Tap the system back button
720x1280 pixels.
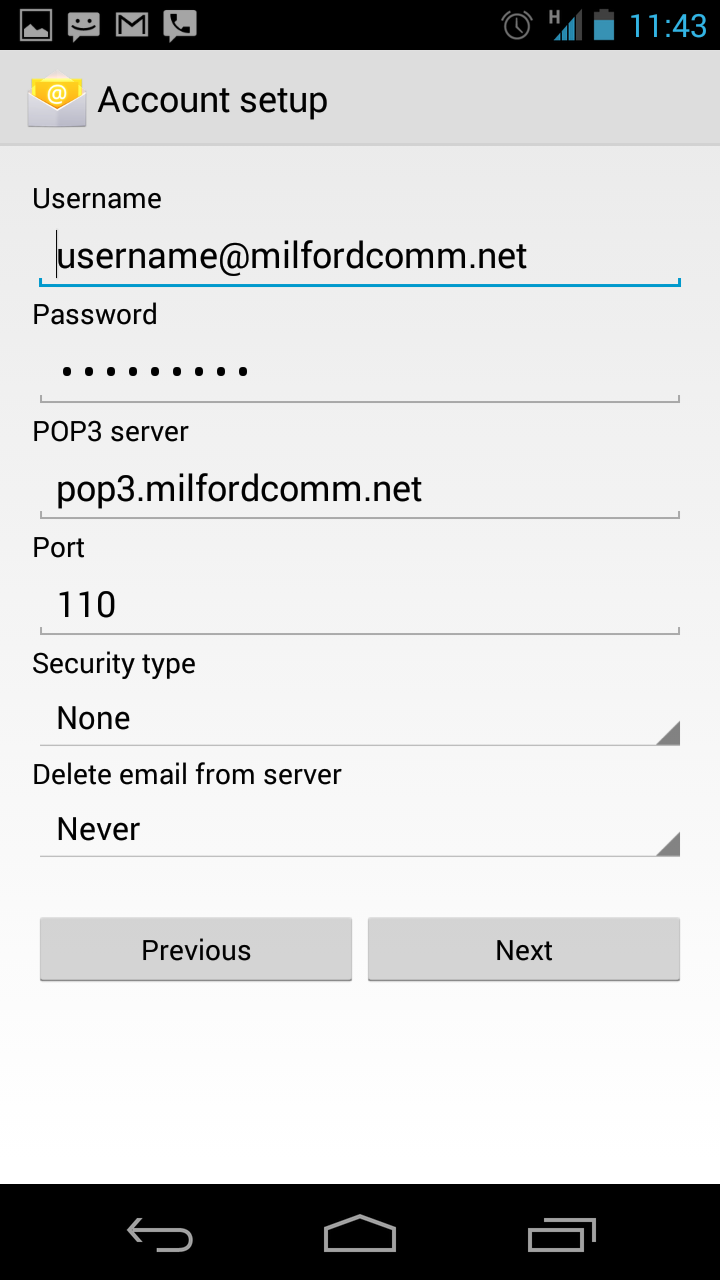point(160,1234)
